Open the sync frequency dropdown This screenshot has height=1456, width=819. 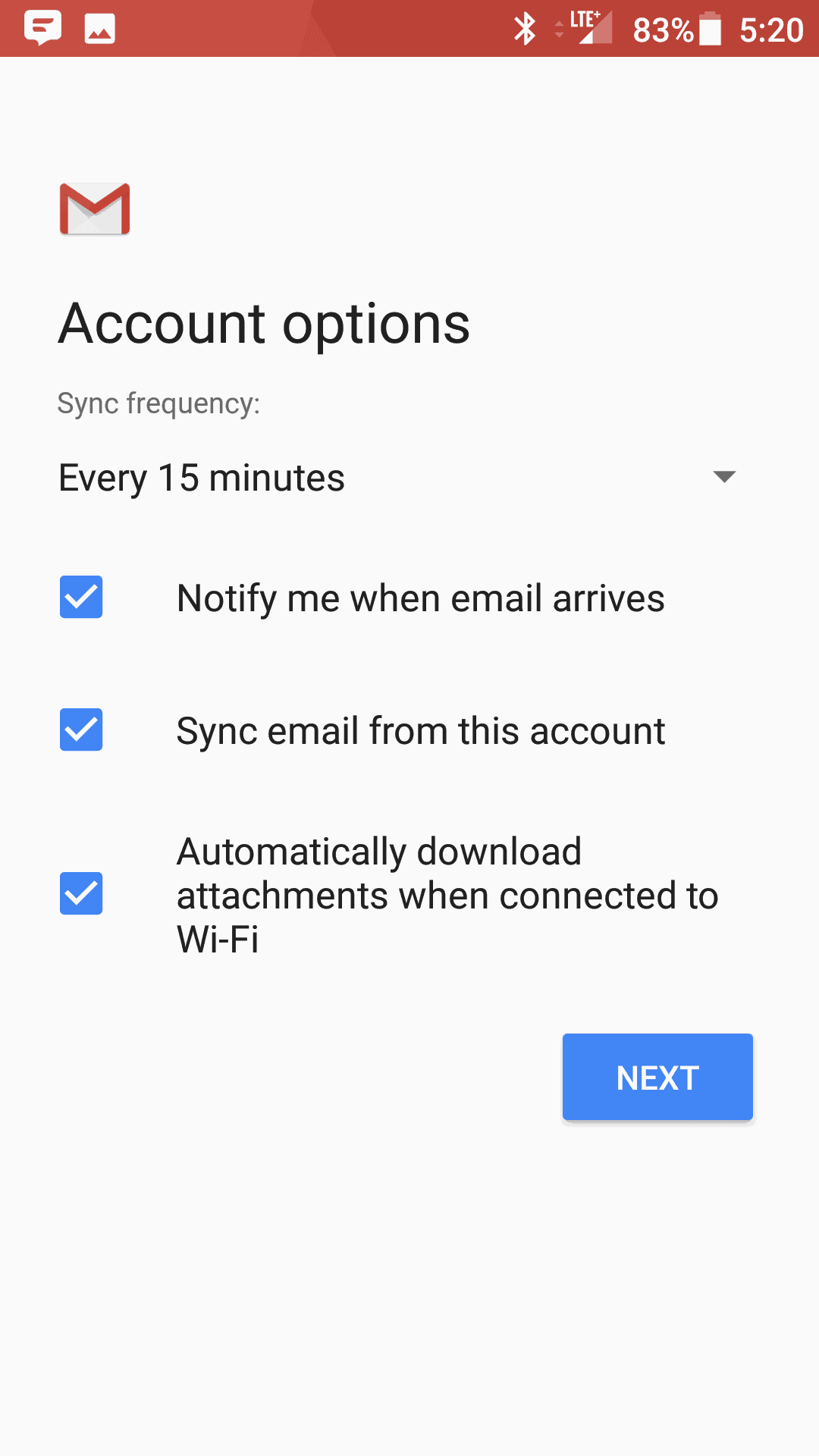(x=397, y=478)
